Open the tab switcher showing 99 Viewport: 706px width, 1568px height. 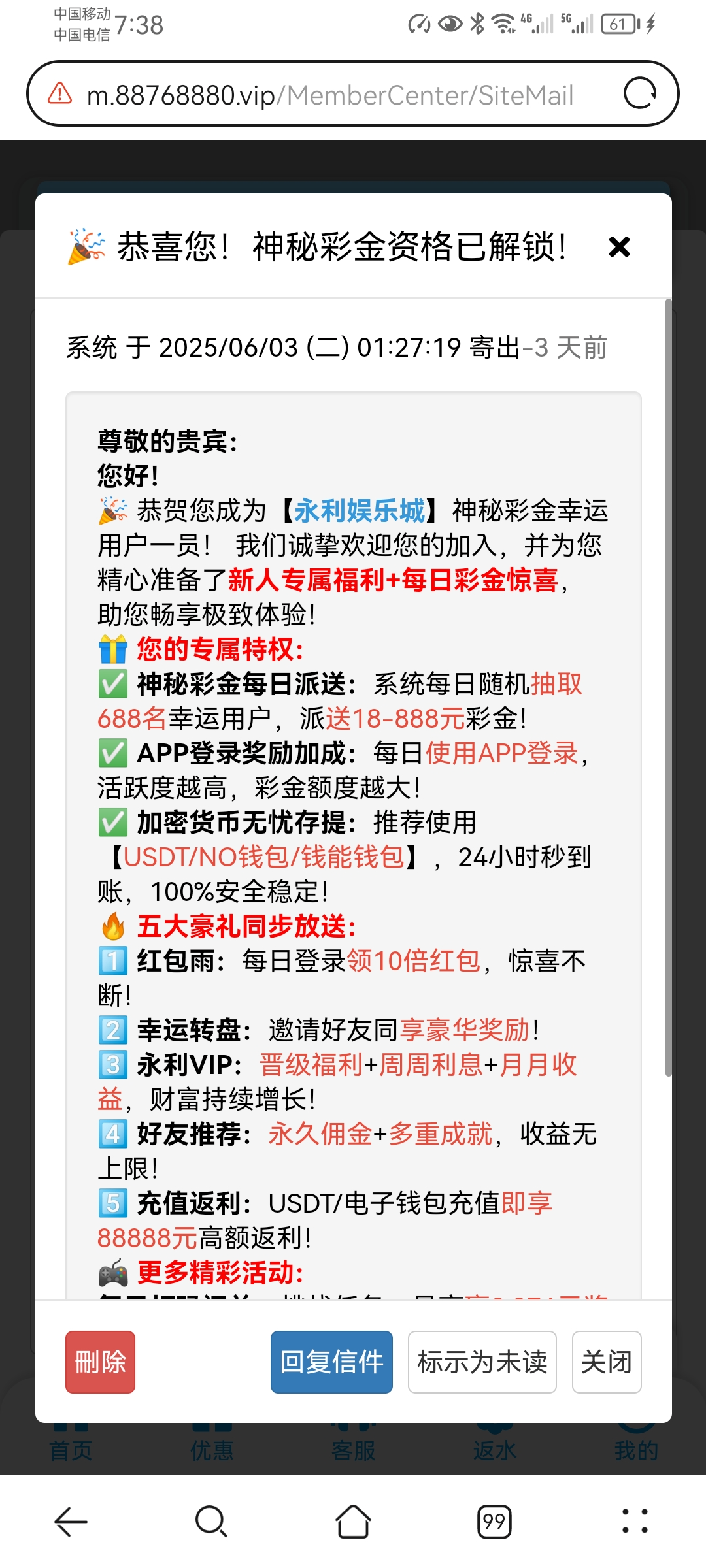(x=494, y=1522)
